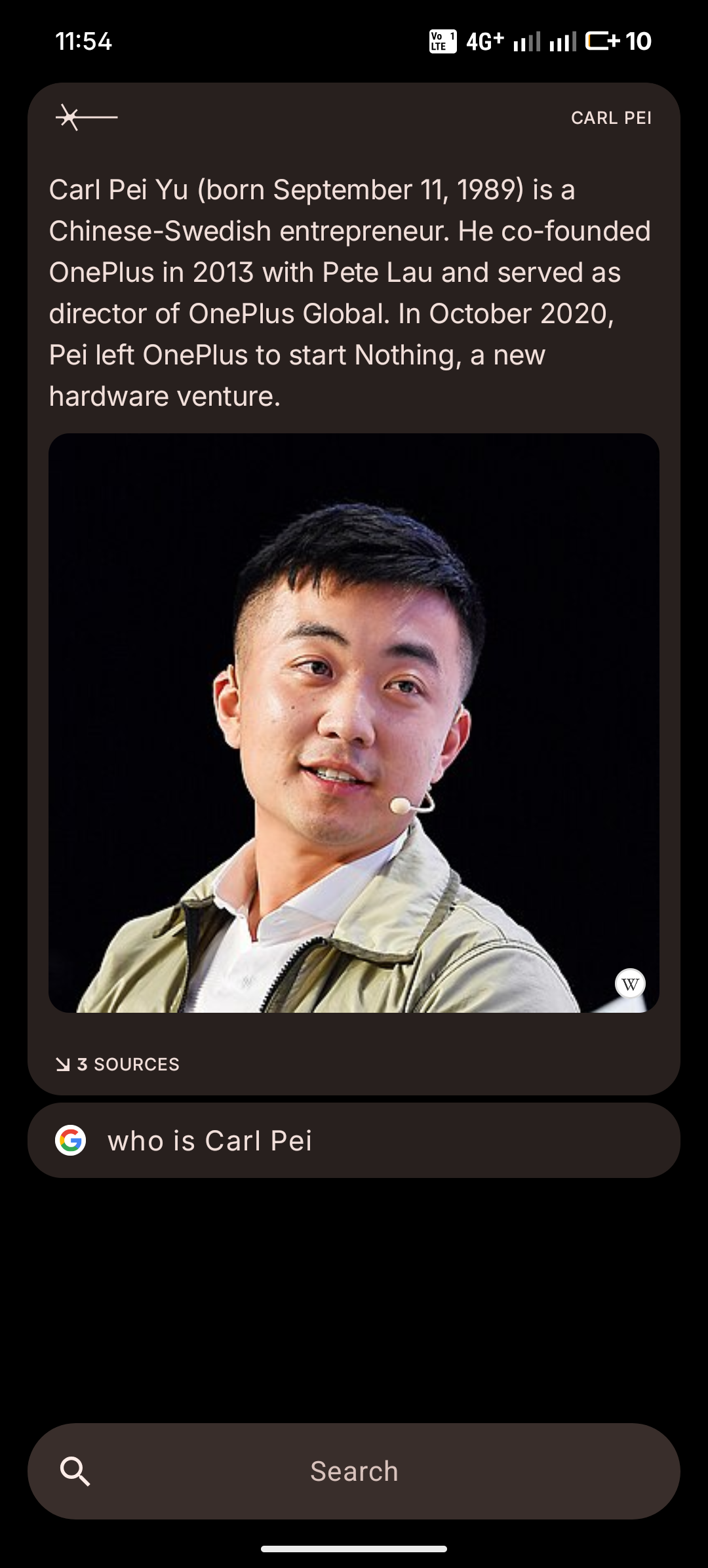Search Google for "who is Carl Pei"
The image size is (708, 1568).
pos(353,1141)
